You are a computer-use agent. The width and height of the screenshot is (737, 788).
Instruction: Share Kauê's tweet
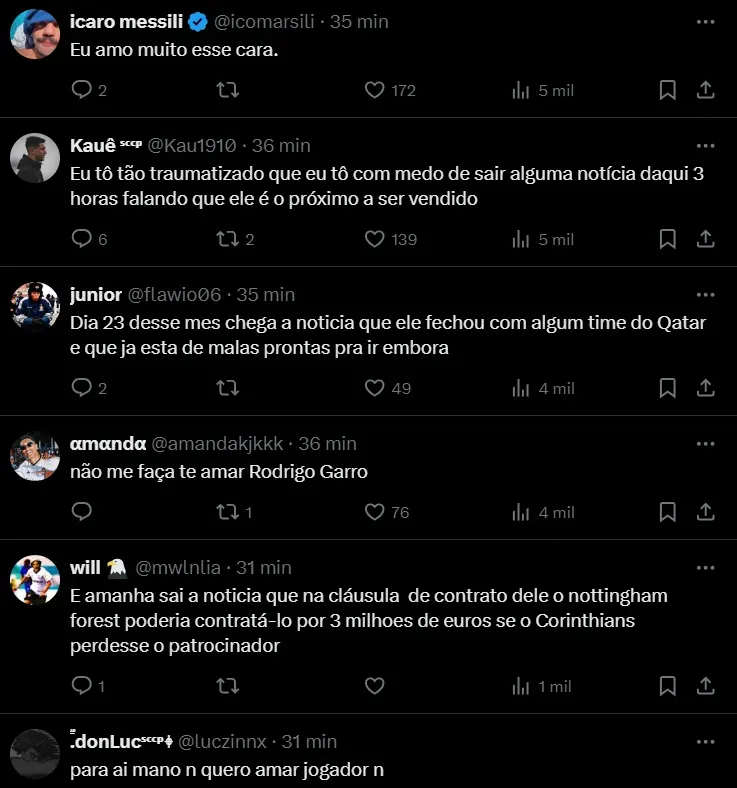[x=705, y=239]
